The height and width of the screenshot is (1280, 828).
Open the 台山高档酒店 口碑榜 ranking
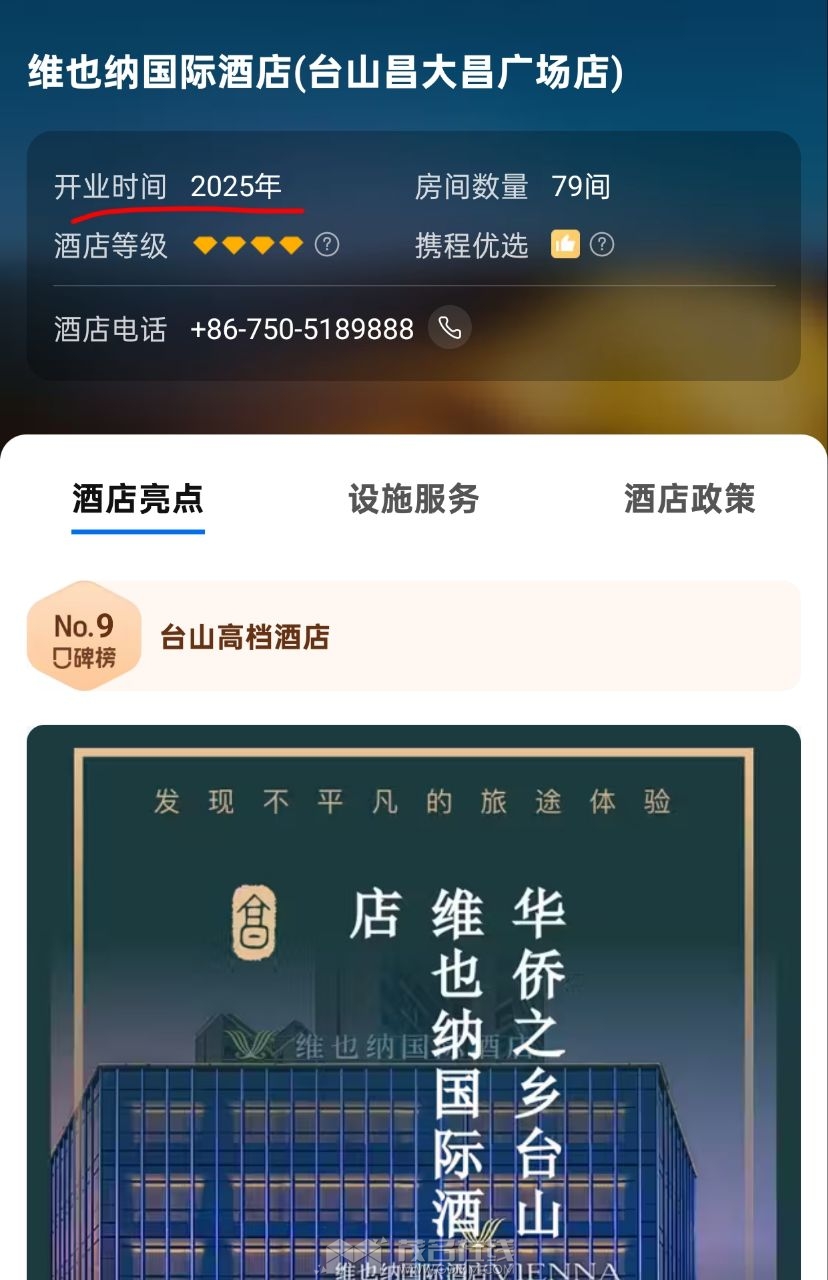[x=413, y=637]
